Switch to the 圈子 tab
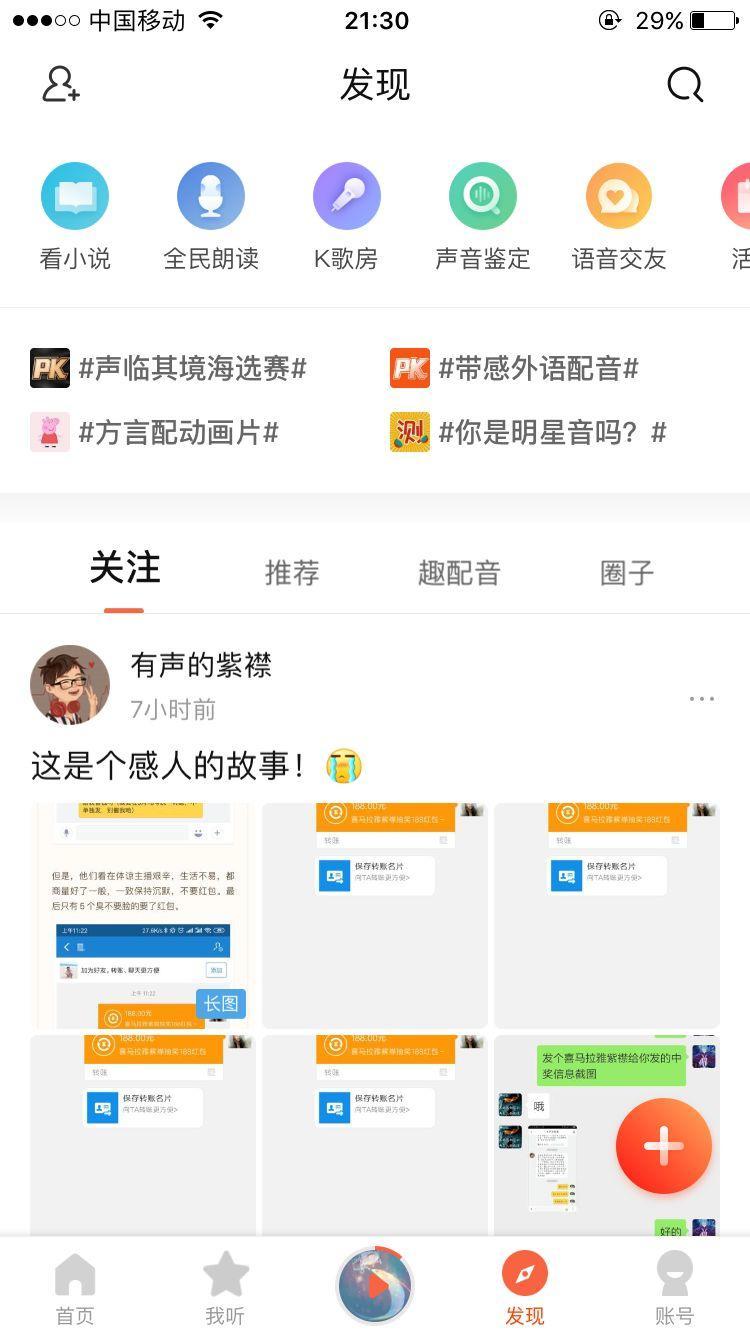 pos(627,572)
